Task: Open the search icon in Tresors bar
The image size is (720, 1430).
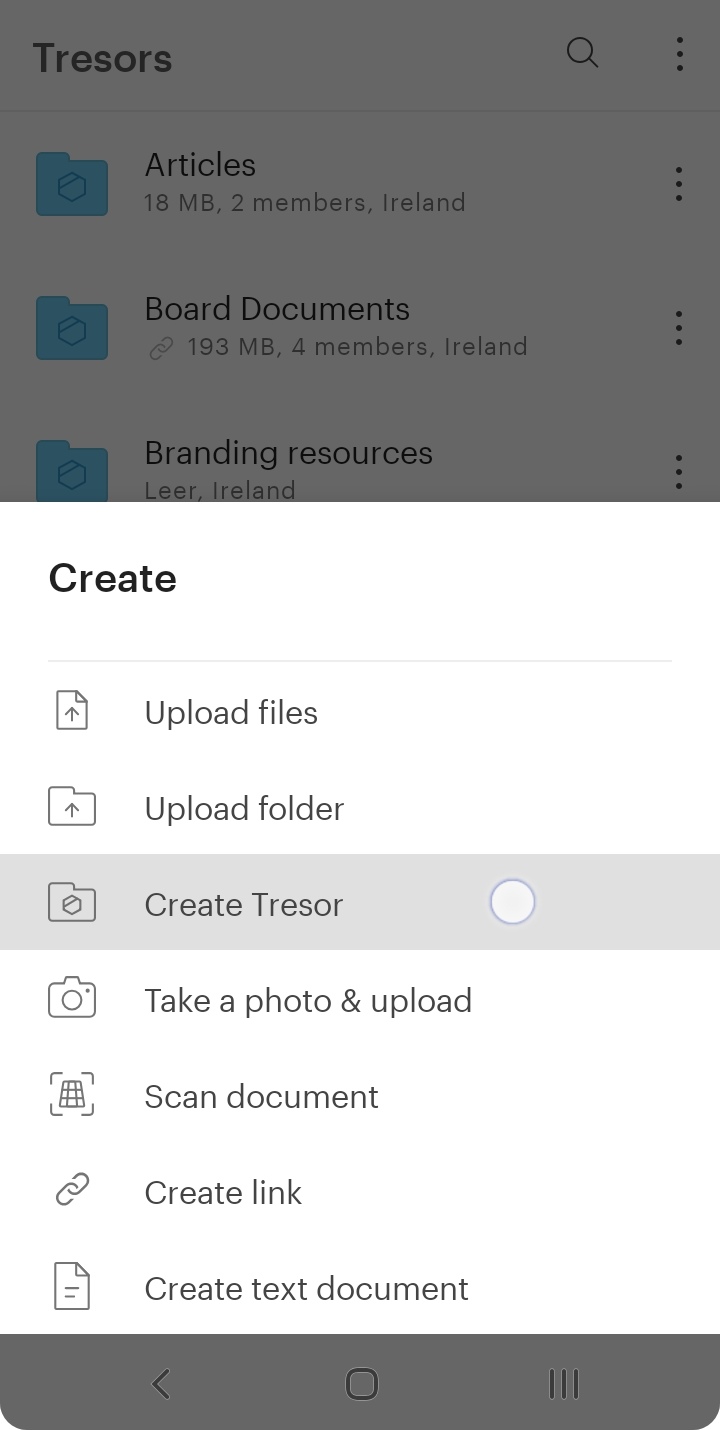Action: tap(582, 53)
